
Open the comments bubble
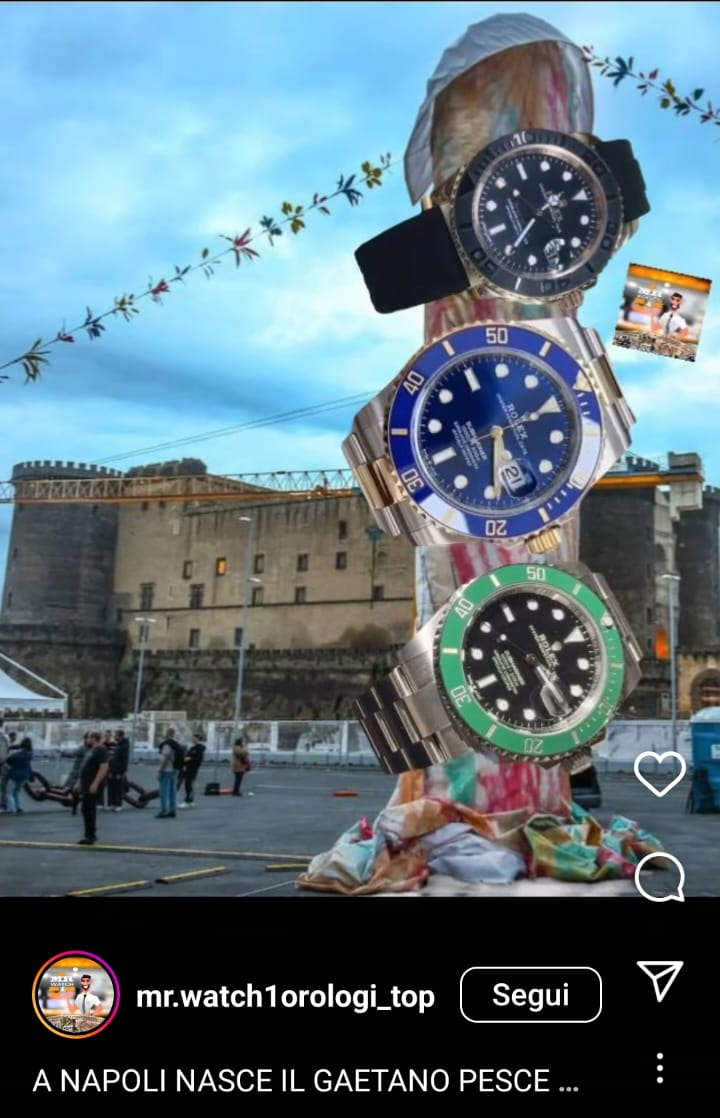click(660, 877)
